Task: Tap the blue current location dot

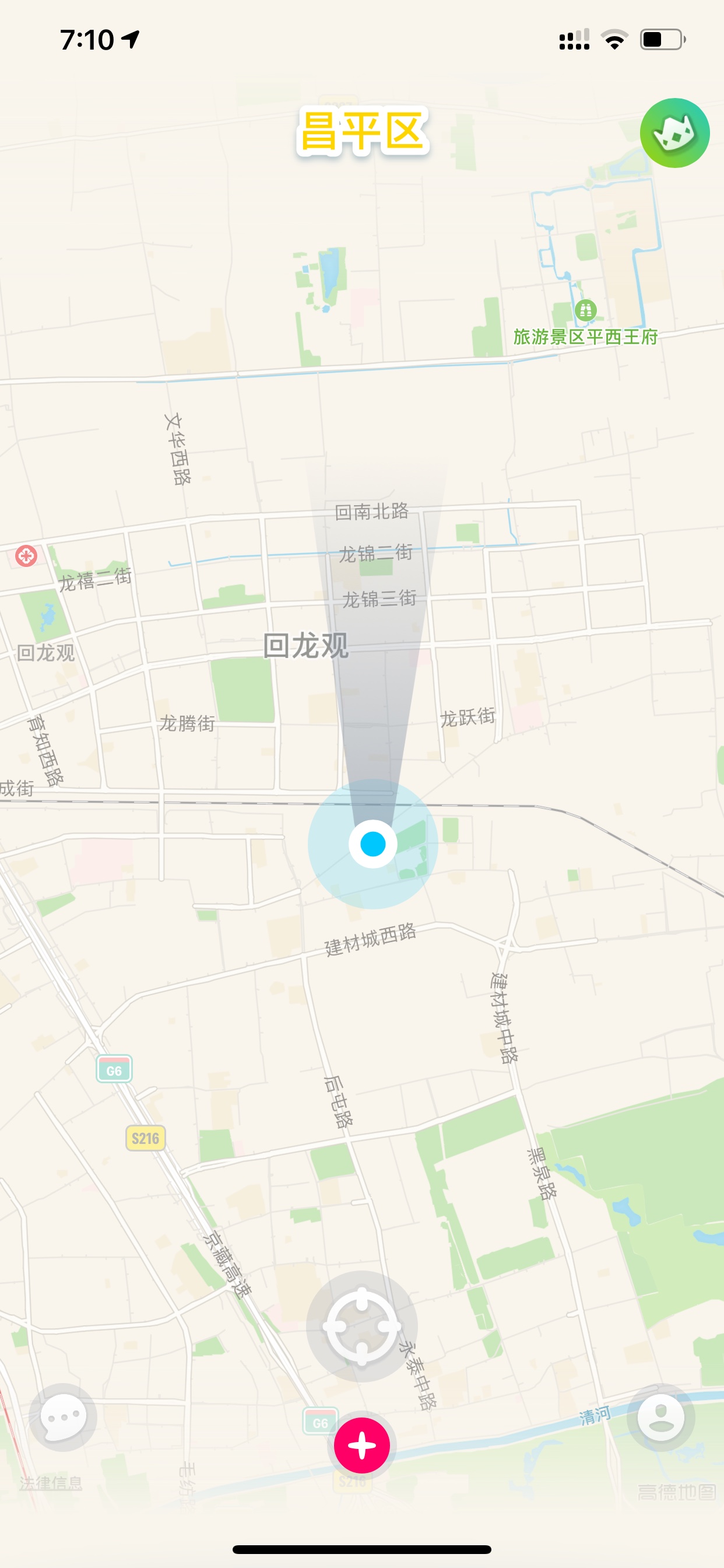Action: pos(373,843)
